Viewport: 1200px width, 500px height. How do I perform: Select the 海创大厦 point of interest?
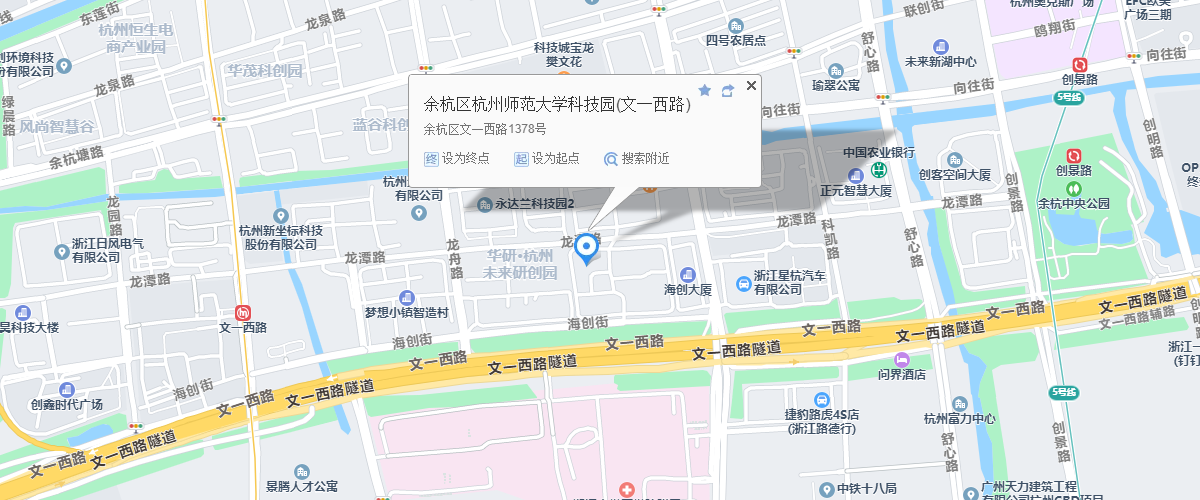click(x=687, y=275)
